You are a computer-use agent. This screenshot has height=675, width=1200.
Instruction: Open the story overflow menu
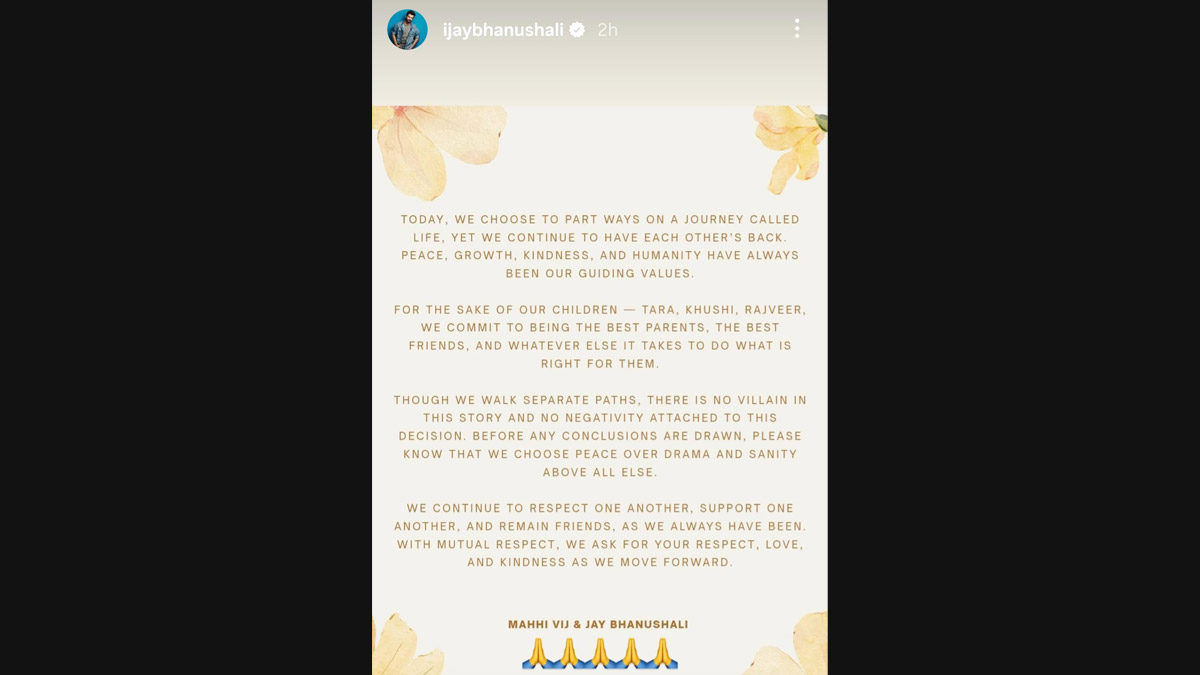click(x=796, y=29)
